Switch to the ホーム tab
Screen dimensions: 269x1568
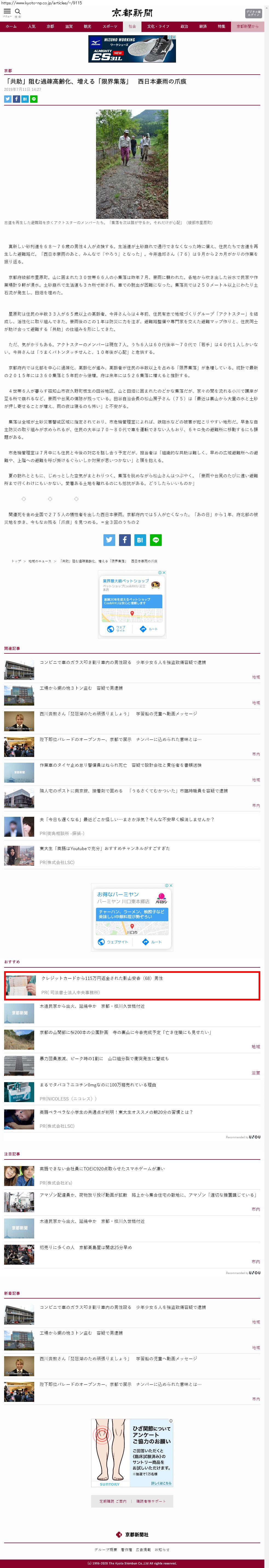coord(11,27)
